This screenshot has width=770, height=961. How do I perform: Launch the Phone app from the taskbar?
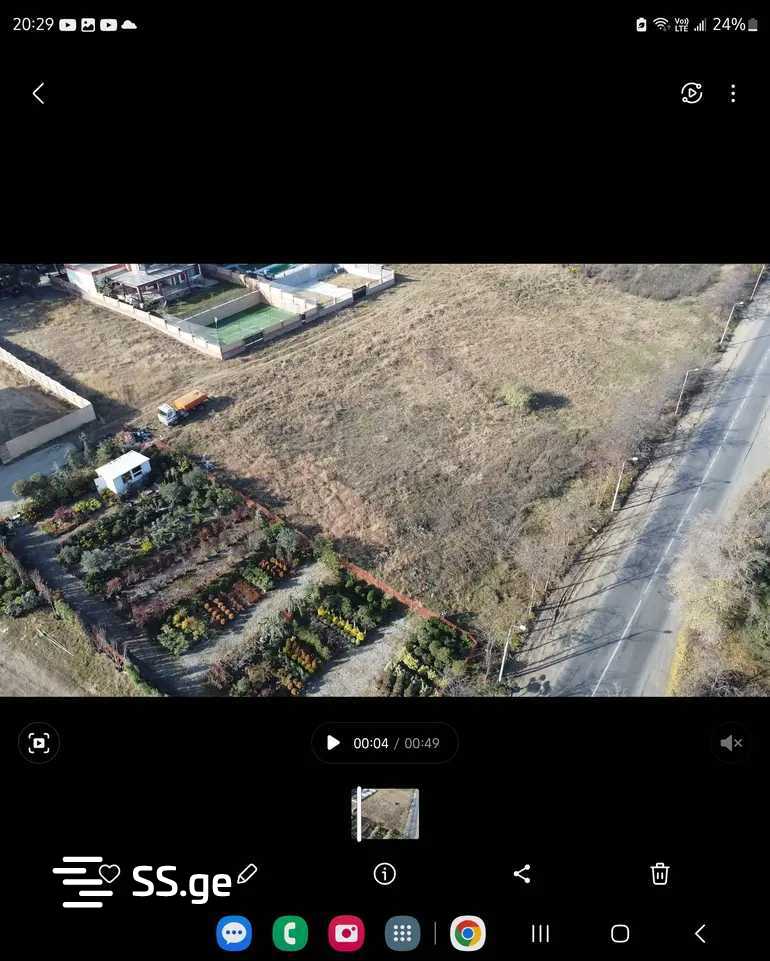(x=290, y=934)
